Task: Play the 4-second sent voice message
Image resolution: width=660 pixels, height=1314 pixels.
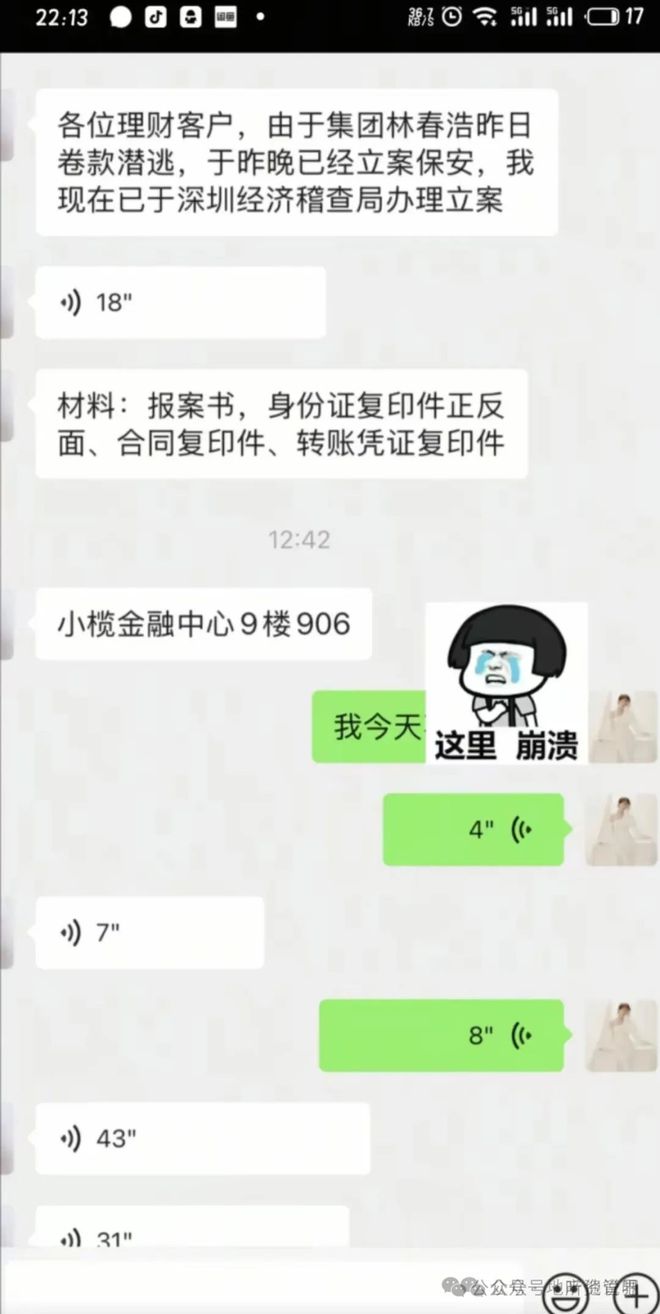Action: (x=473, y=829)
